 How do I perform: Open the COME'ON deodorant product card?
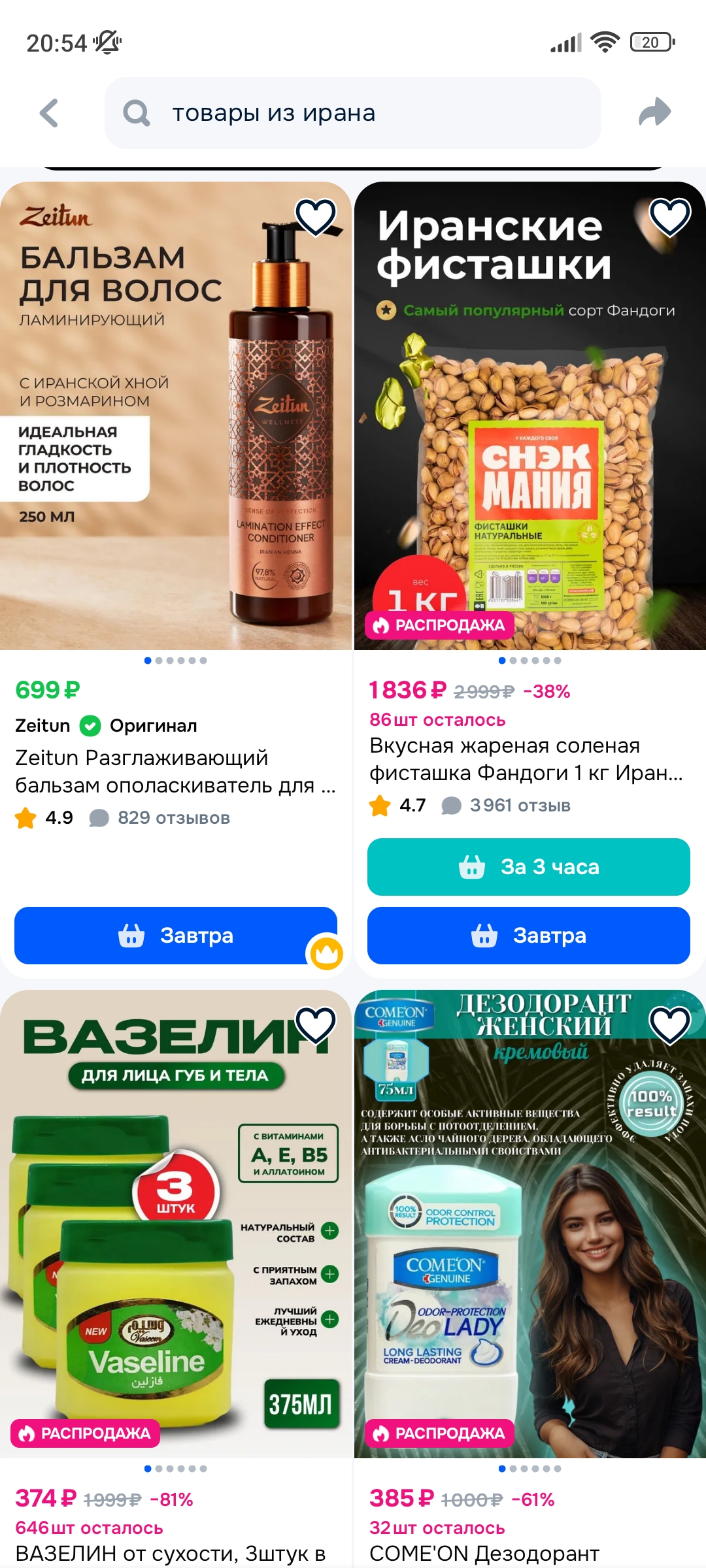coord(529,1222)
